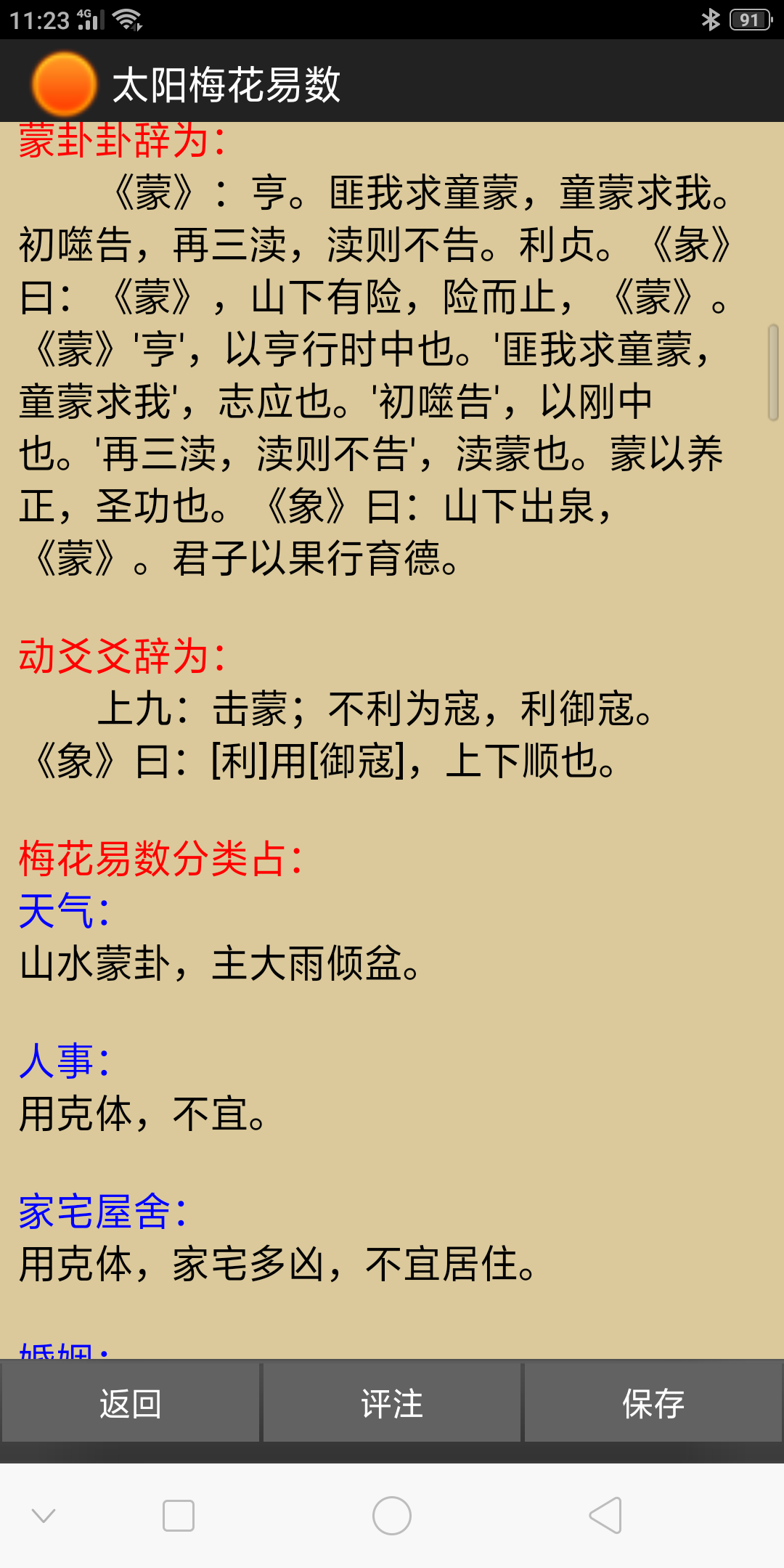Tap the system nav bar hide chevron

[x=44, y=1516]
